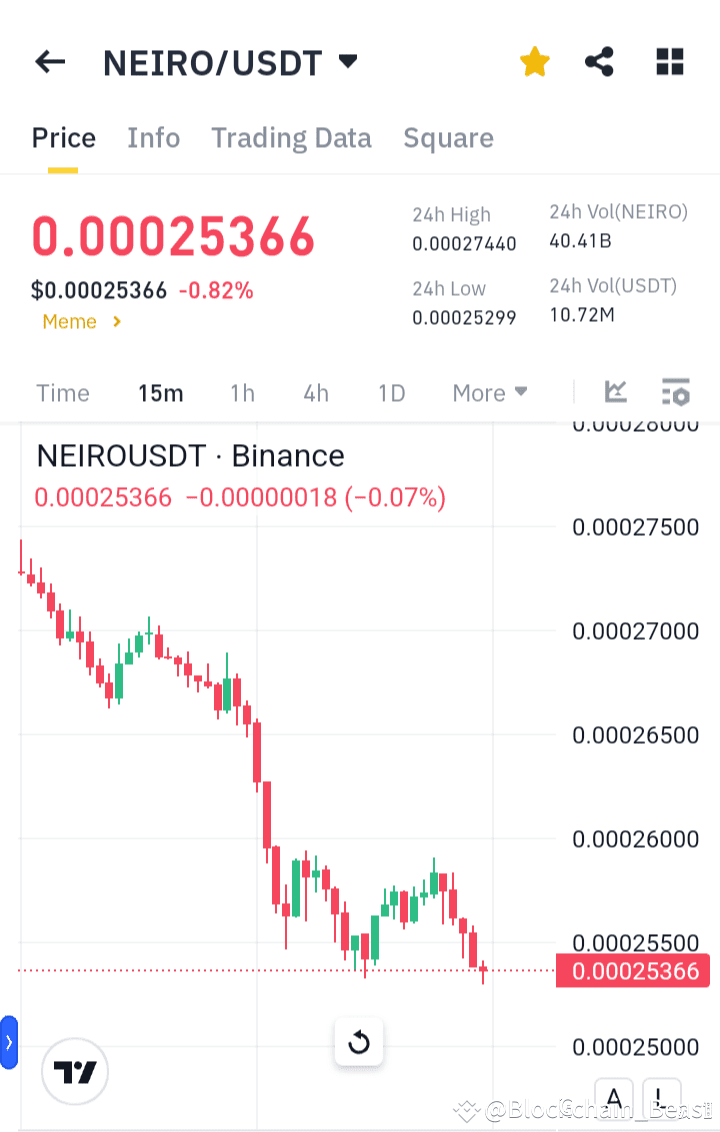Open the chart indicators icon
Viewport: 720px width, 1132px height.
pyautogui.click(x=615, y=392)
